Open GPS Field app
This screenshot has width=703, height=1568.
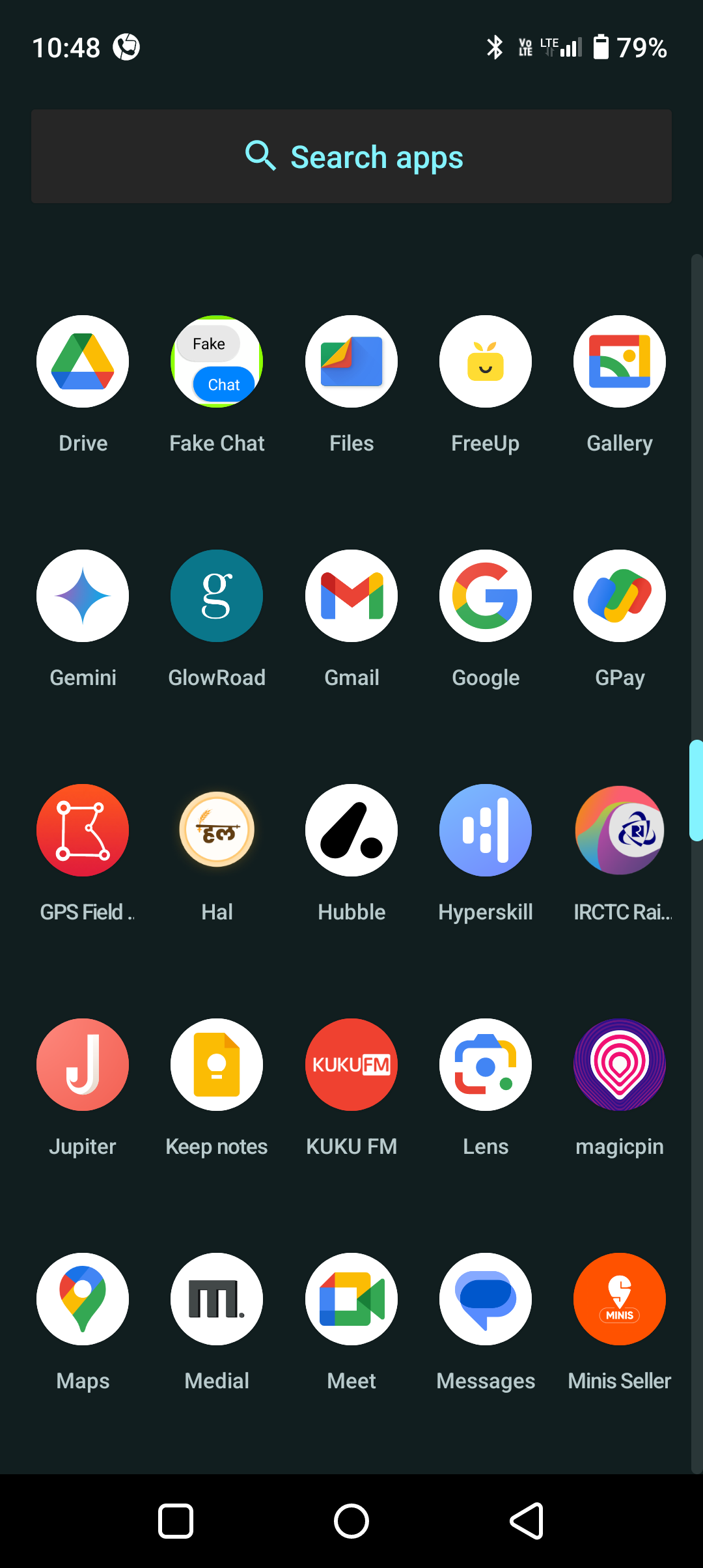click(x=83, y=830)
